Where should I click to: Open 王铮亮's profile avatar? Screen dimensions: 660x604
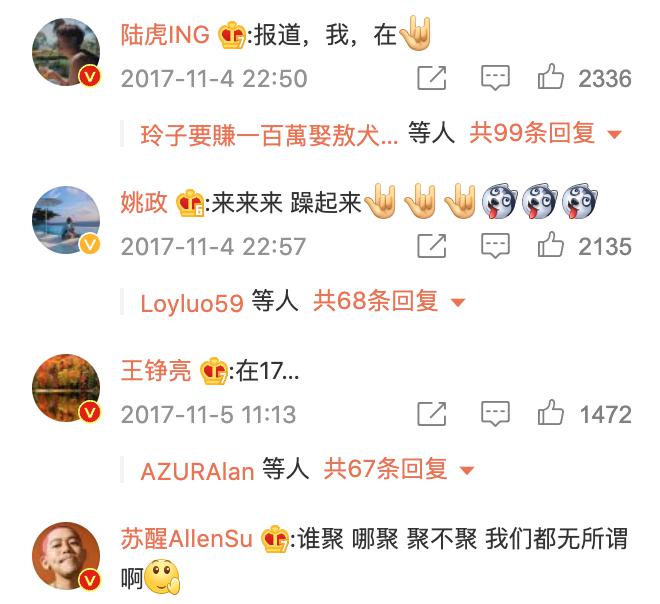(67, 388)
